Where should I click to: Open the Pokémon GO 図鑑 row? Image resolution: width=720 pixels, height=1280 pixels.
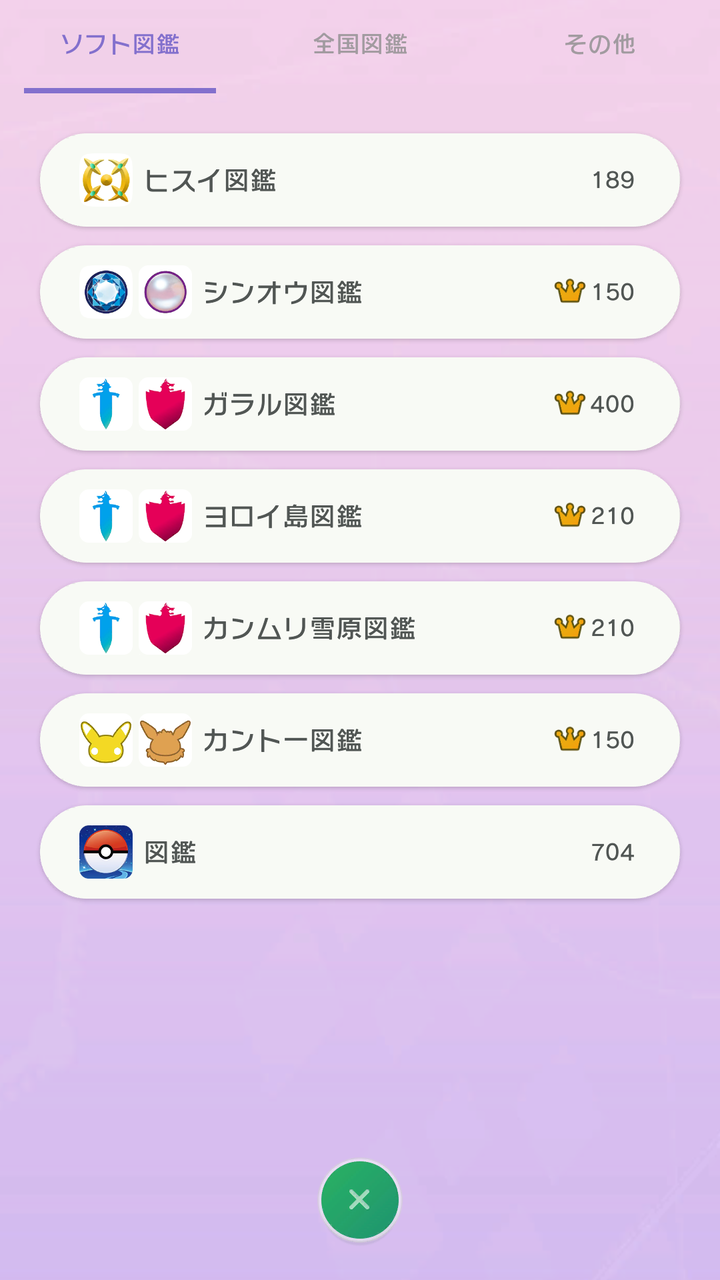(x=360, y=852)
